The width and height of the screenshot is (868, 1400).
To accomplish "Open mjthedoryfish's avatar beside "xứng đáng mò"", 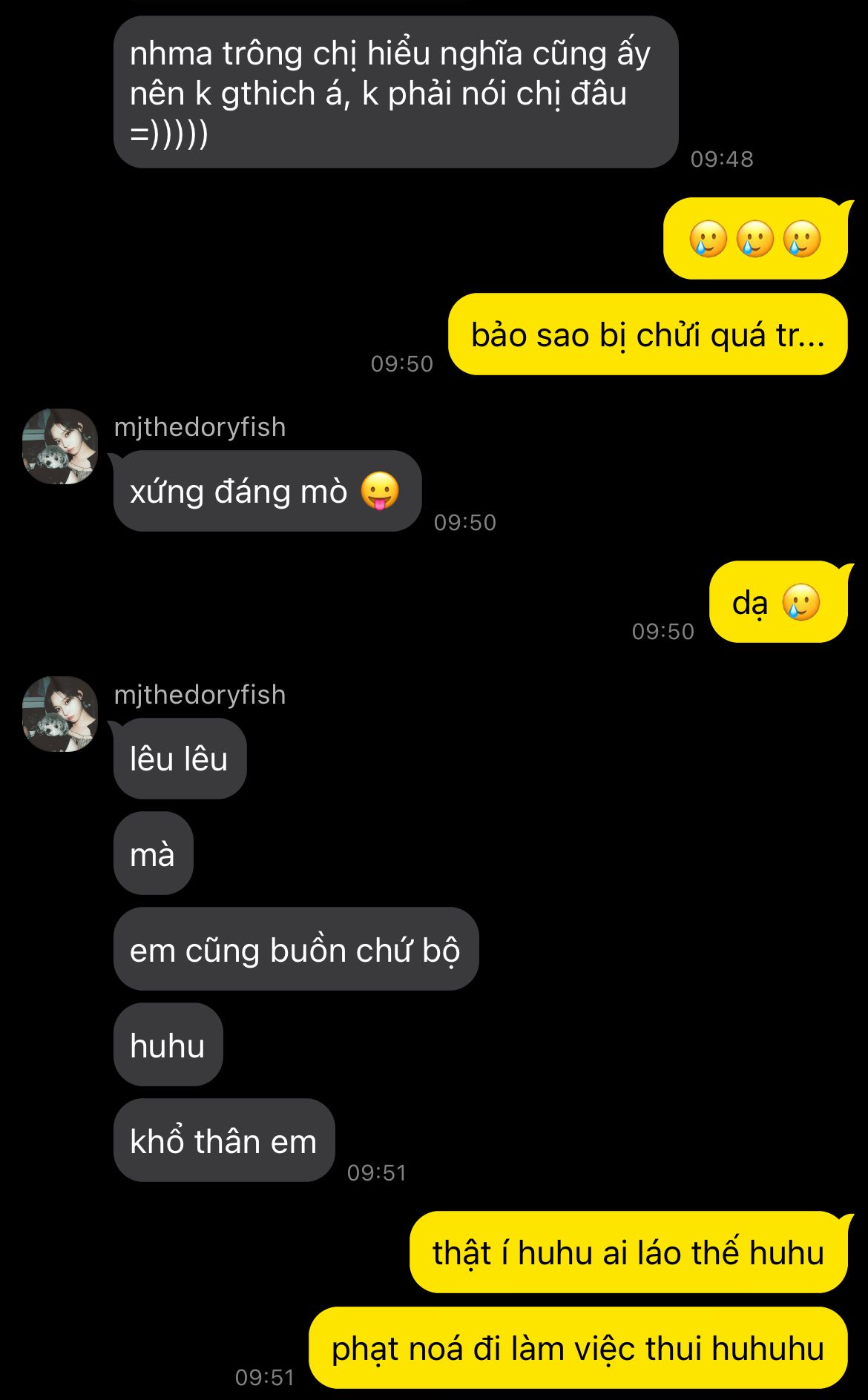I will (x=60, y=446).
